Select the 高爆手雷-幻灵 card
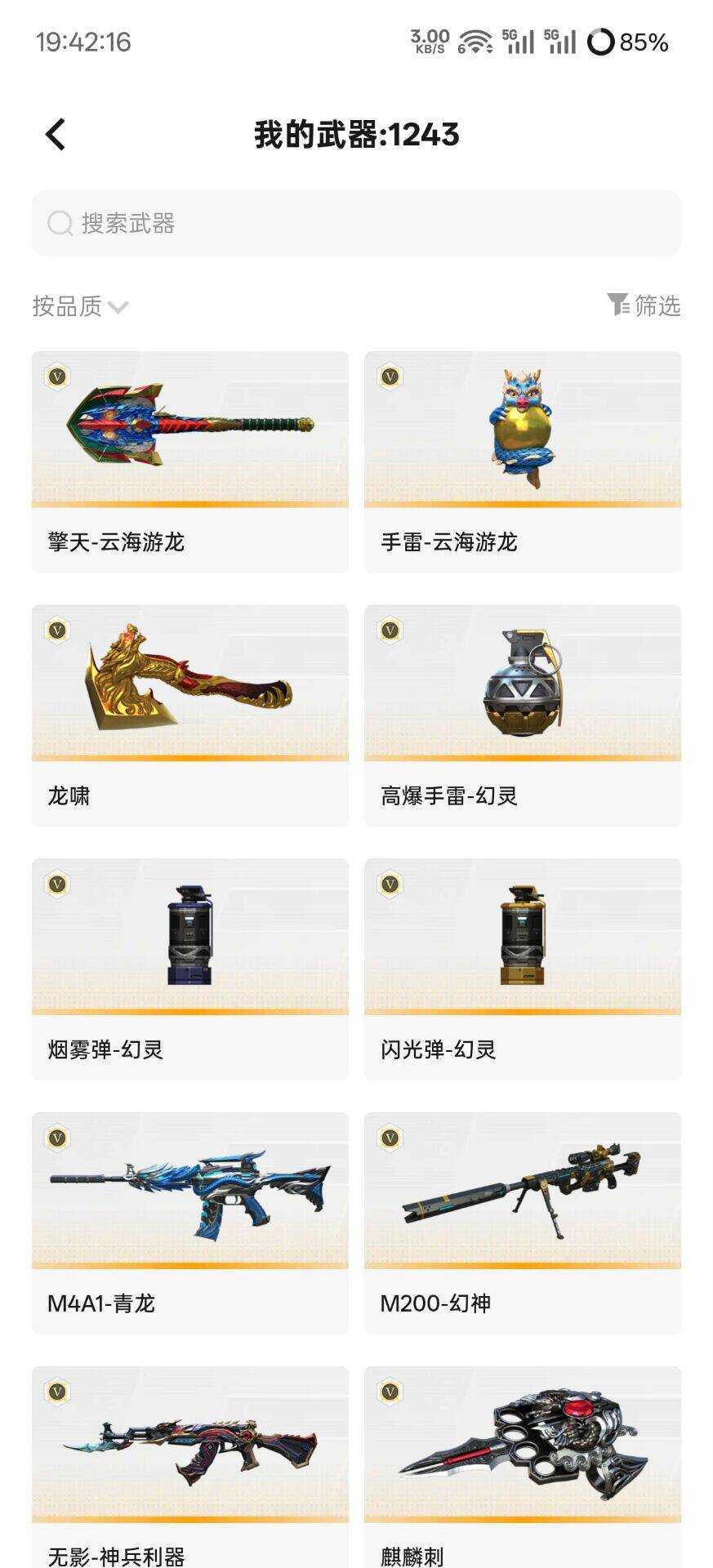The image size is (713, 1568). [x=523, y=715]
